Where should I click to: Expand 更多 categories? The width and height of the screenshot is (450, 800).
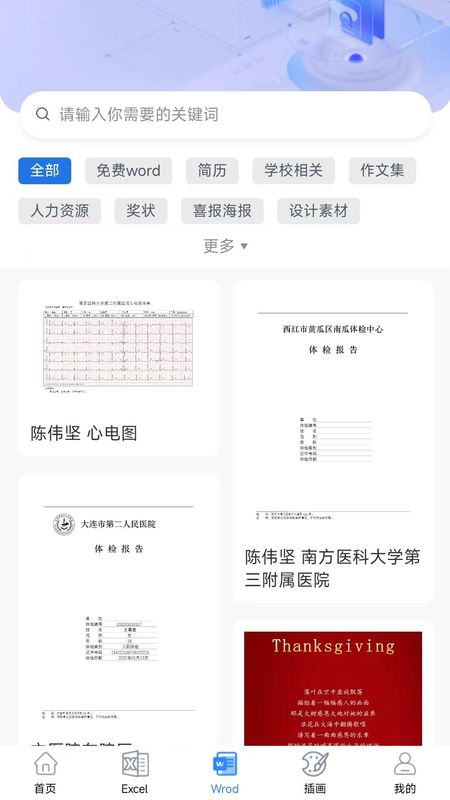(x=225, y=246)
